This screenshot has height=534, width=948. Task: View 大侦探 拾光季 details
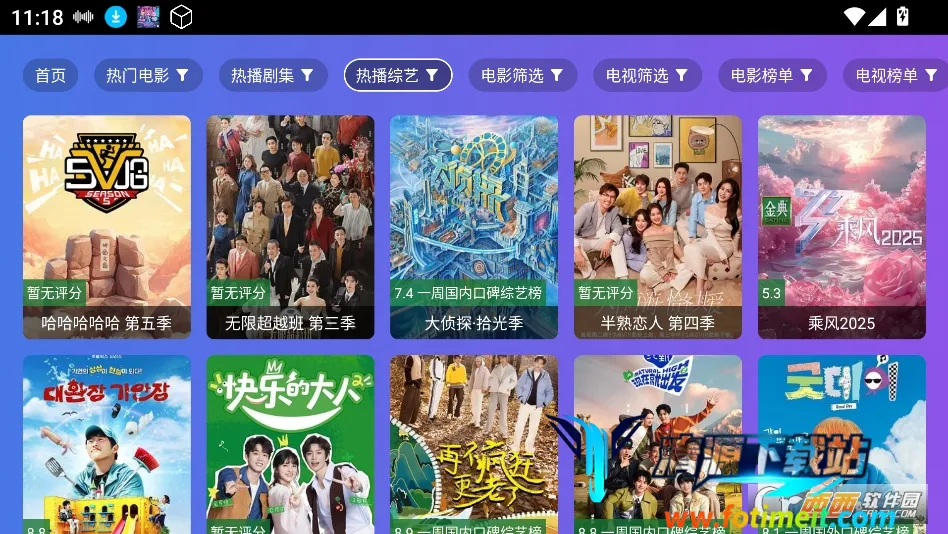coord(474,227)
